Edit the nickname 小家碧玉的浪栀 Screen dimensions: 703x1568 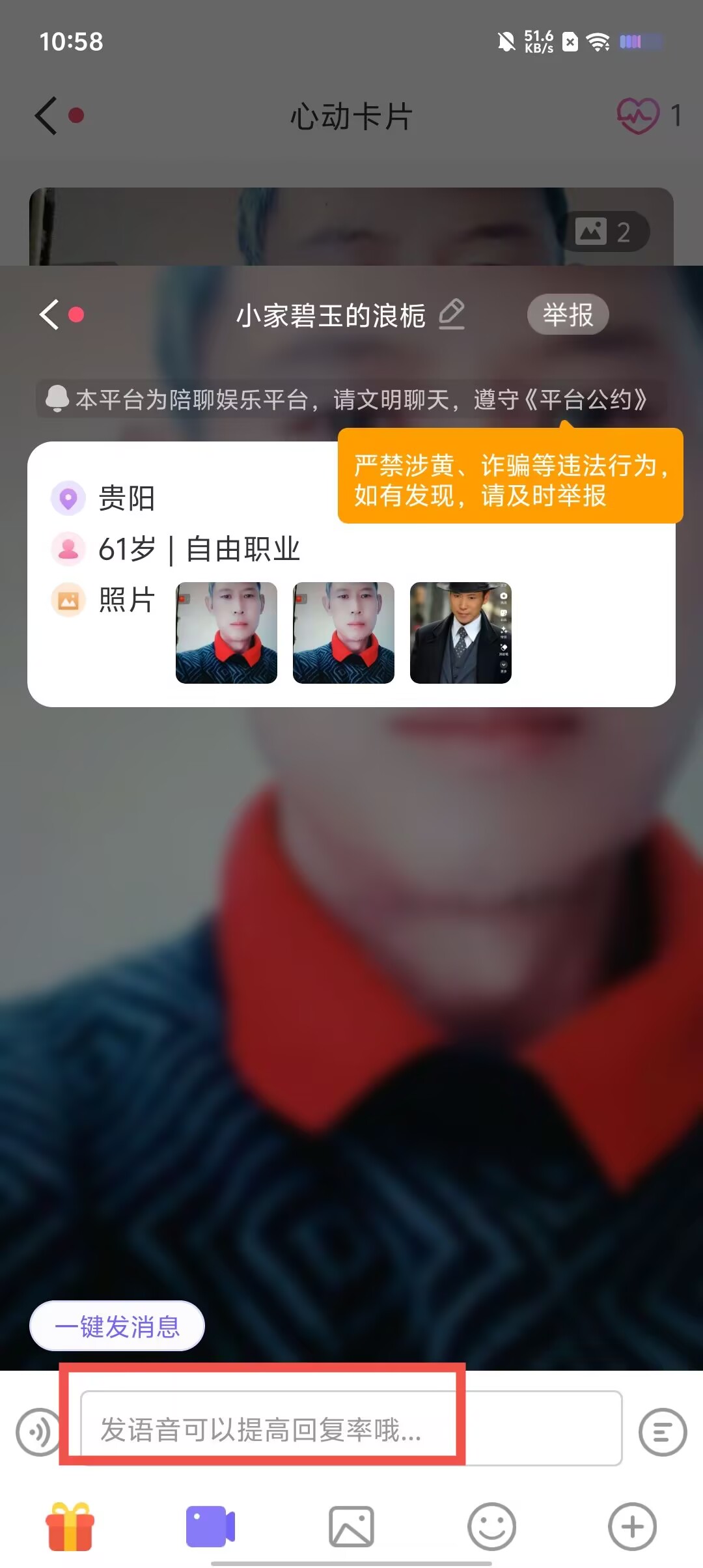[x=452, y=315]
